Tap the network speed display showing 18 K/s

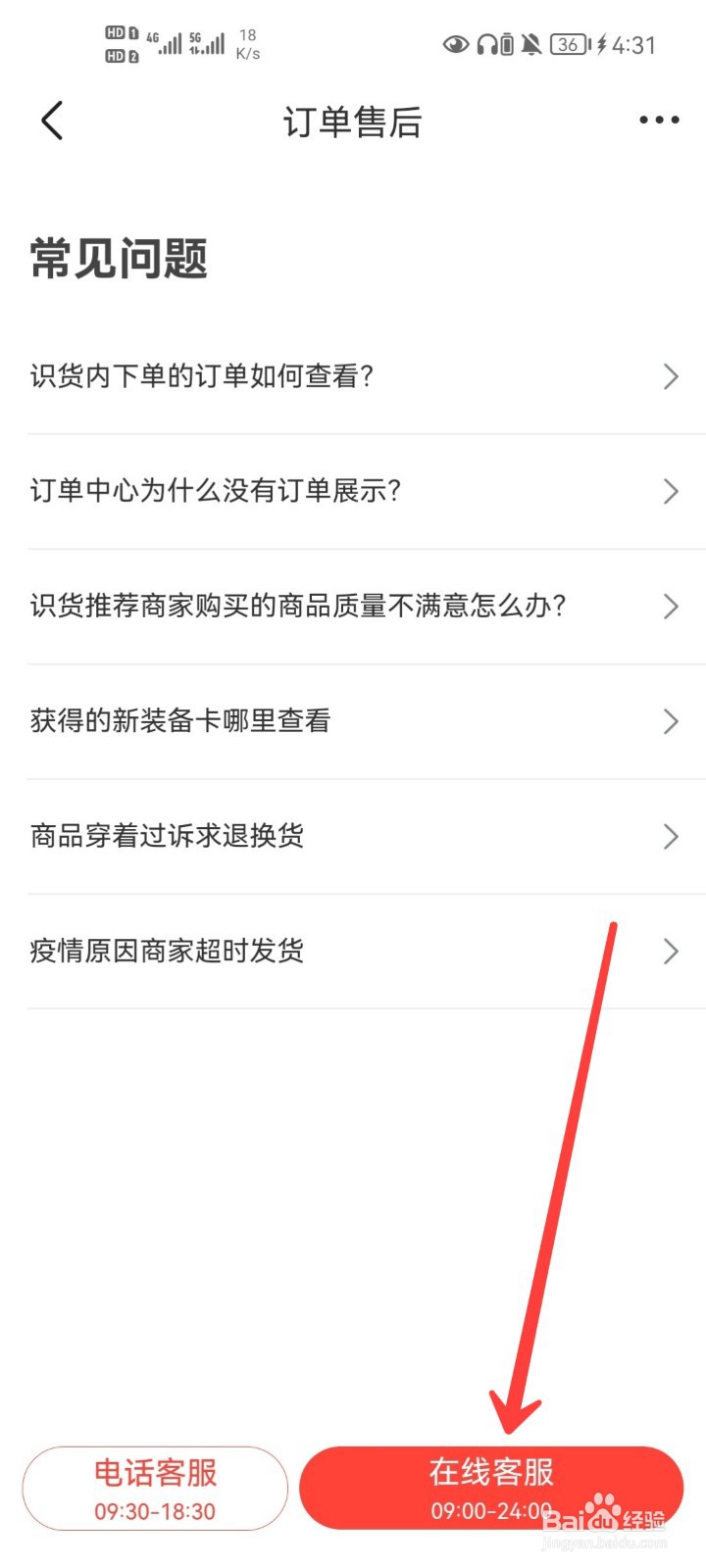click(x=246, y=43)
